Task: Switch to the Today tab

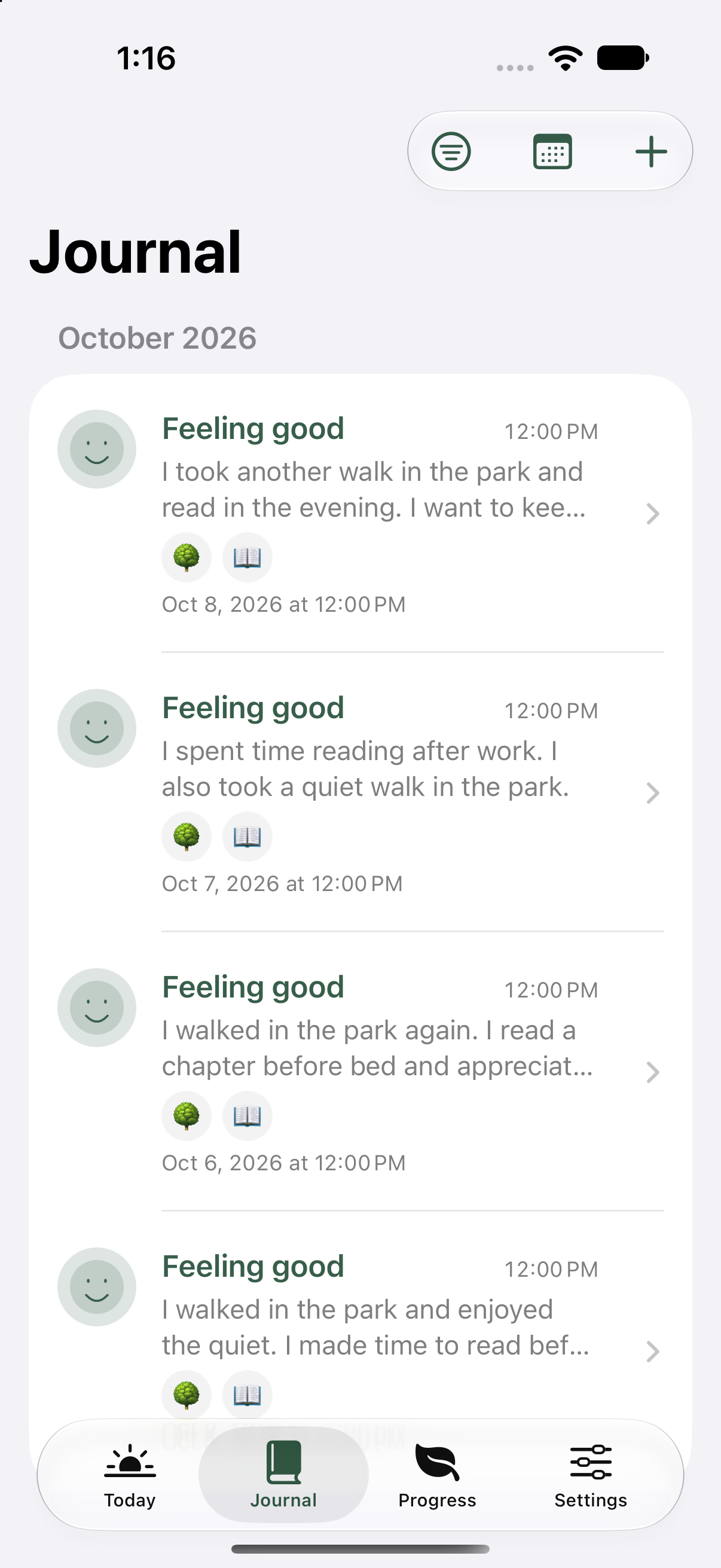Action: (x=130, y=1475)
